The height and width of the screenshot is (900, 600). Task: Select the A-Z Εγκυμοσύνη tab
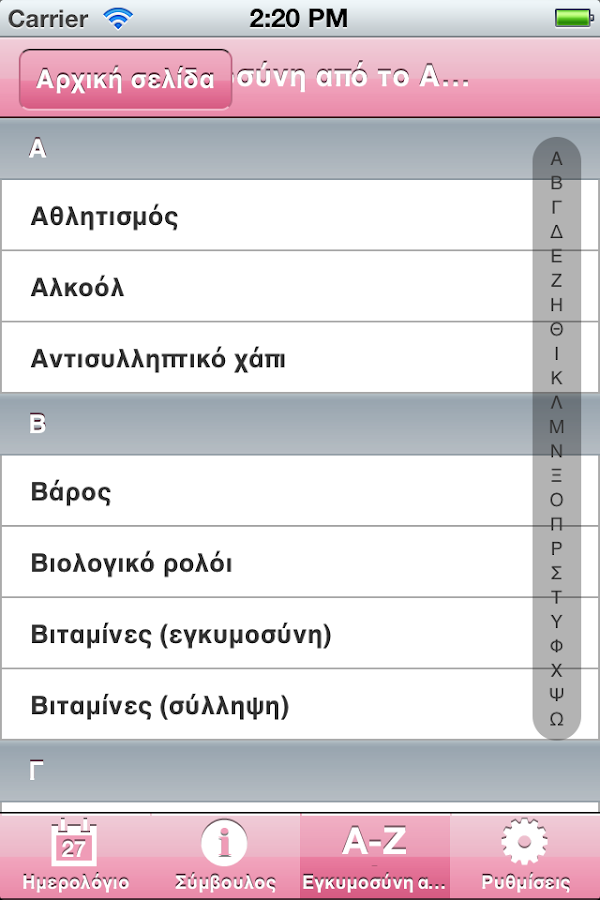click(375, 856)
